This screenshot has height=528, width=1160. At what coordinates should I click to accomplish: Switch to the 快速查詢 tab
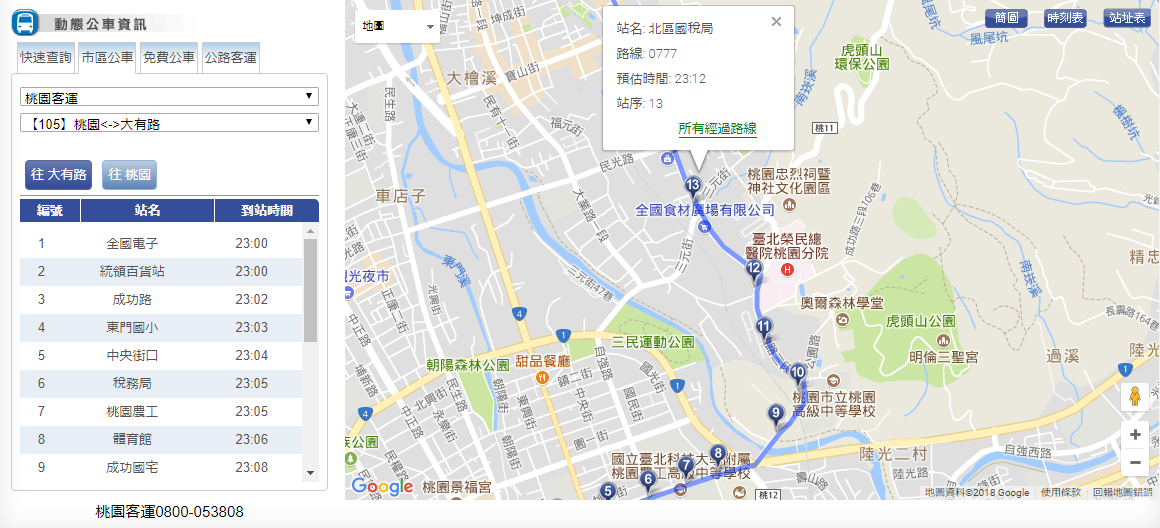pos(46,58)
